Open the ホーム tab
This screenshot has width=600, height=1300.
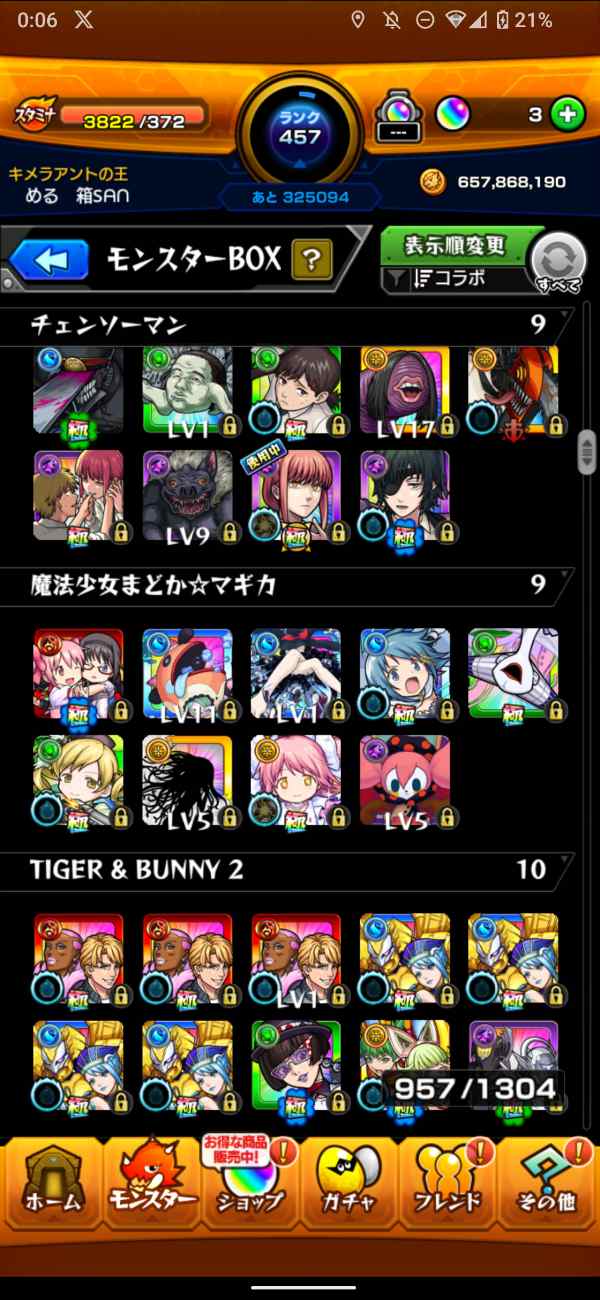52,1188
